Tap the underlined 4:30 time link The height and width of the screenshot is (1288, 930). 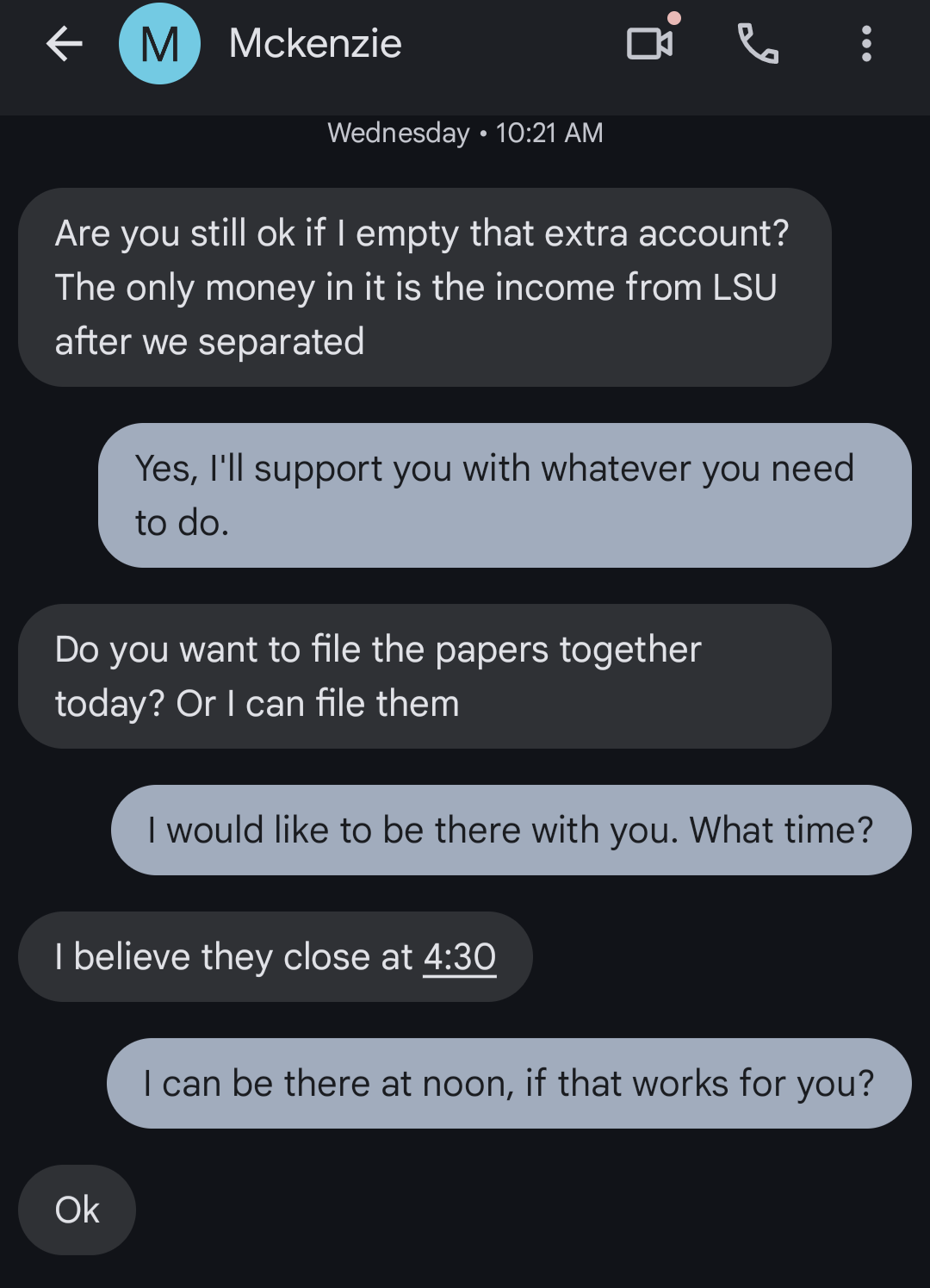click(x=460, y=957)
